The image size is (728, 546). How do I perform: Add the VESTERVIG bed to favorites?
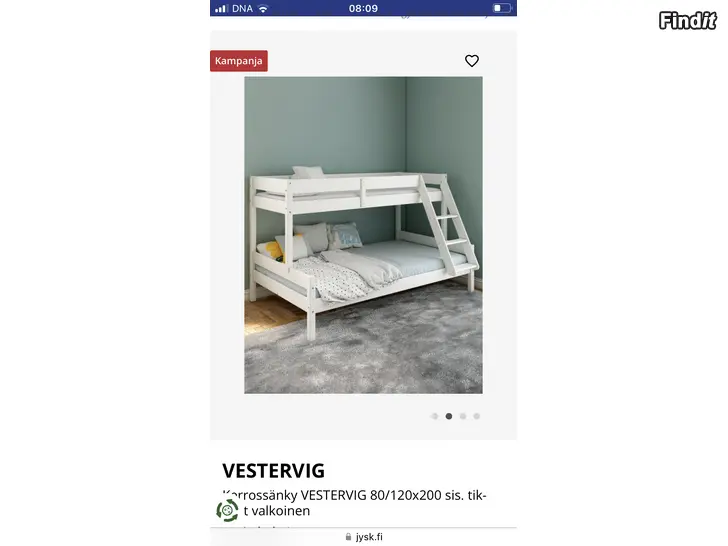[x=472, y=61]
